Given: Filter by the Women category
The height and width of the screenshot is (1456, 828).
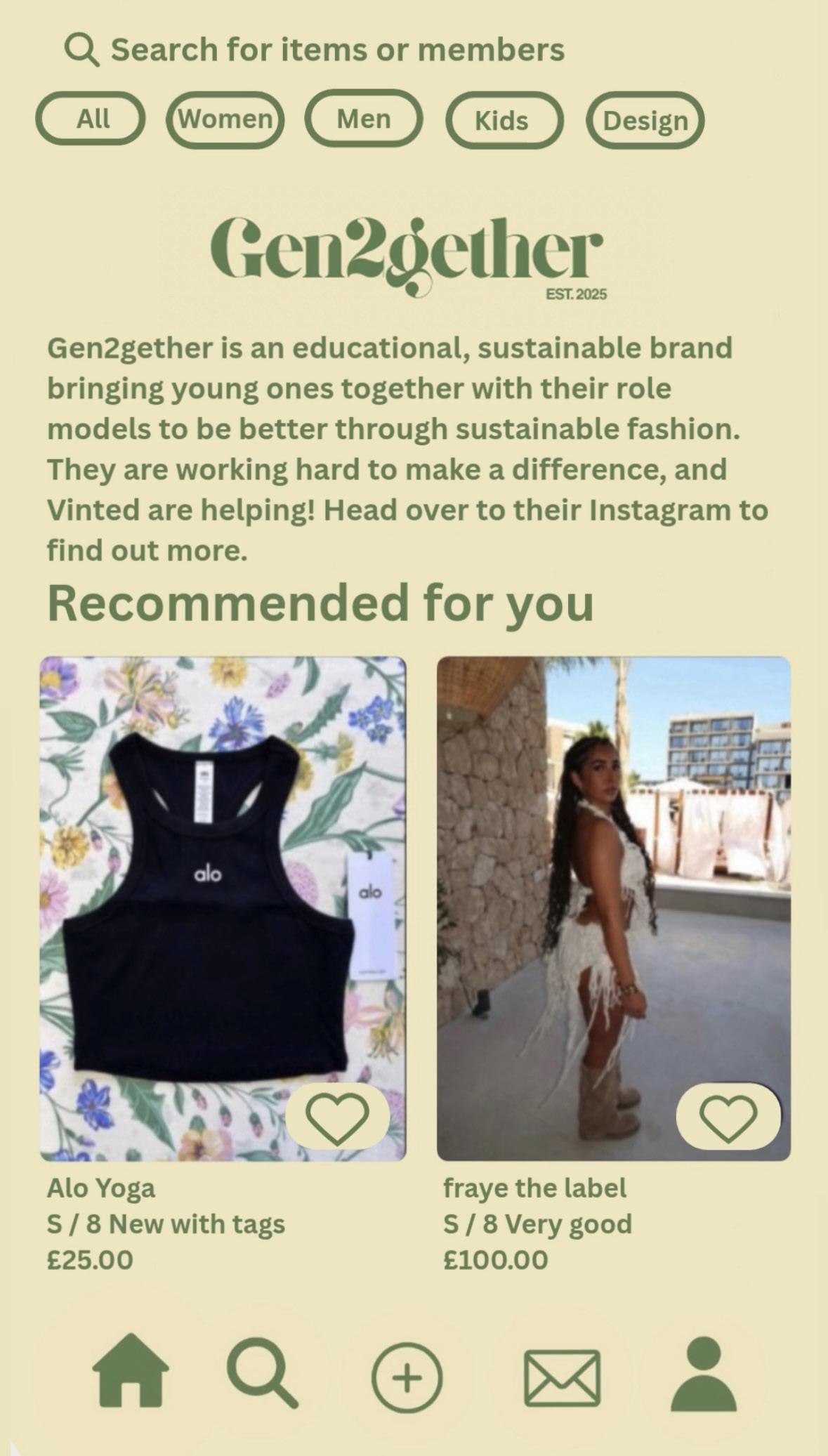Looking at the screenshot, I should pyautogui.click(x=225, y=119).
